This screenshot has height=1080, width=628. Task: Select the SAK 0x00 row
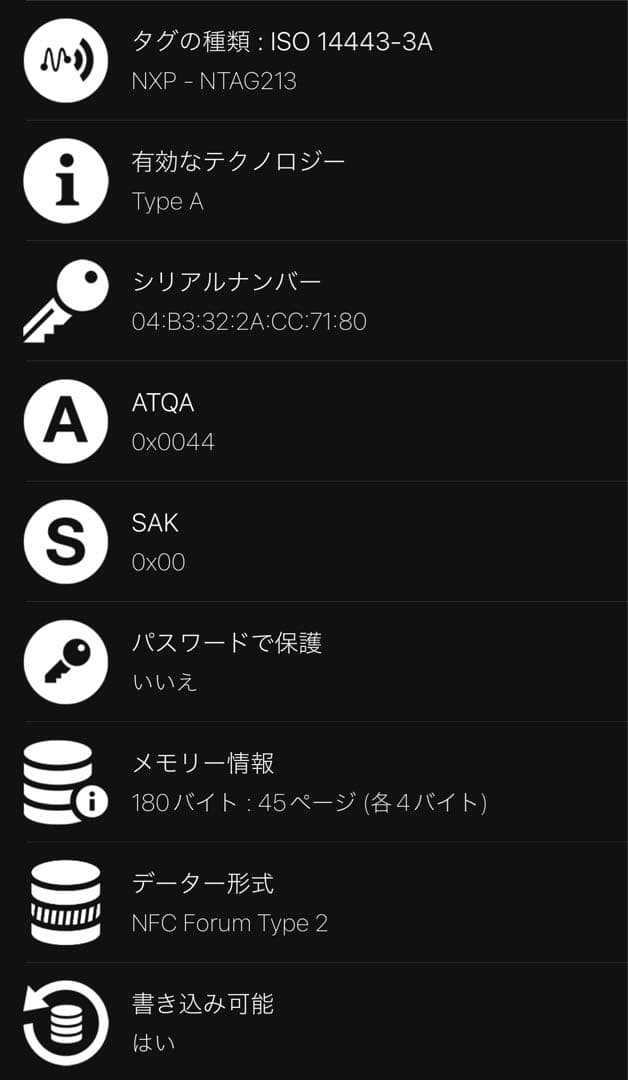pos(314,541)
